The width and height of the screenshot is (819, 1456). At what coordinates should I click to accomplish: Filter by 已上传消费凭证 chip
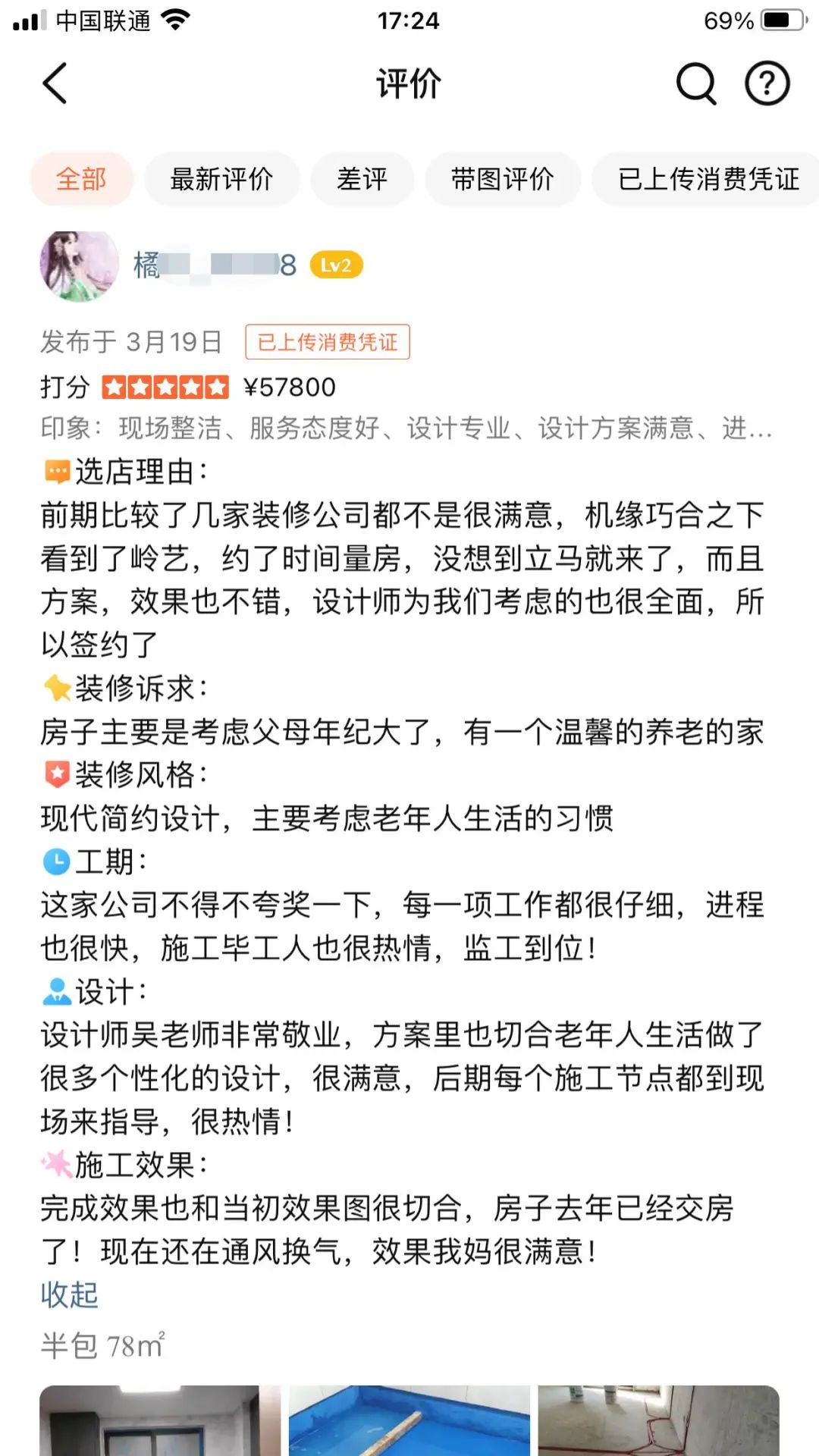(708, 180)
